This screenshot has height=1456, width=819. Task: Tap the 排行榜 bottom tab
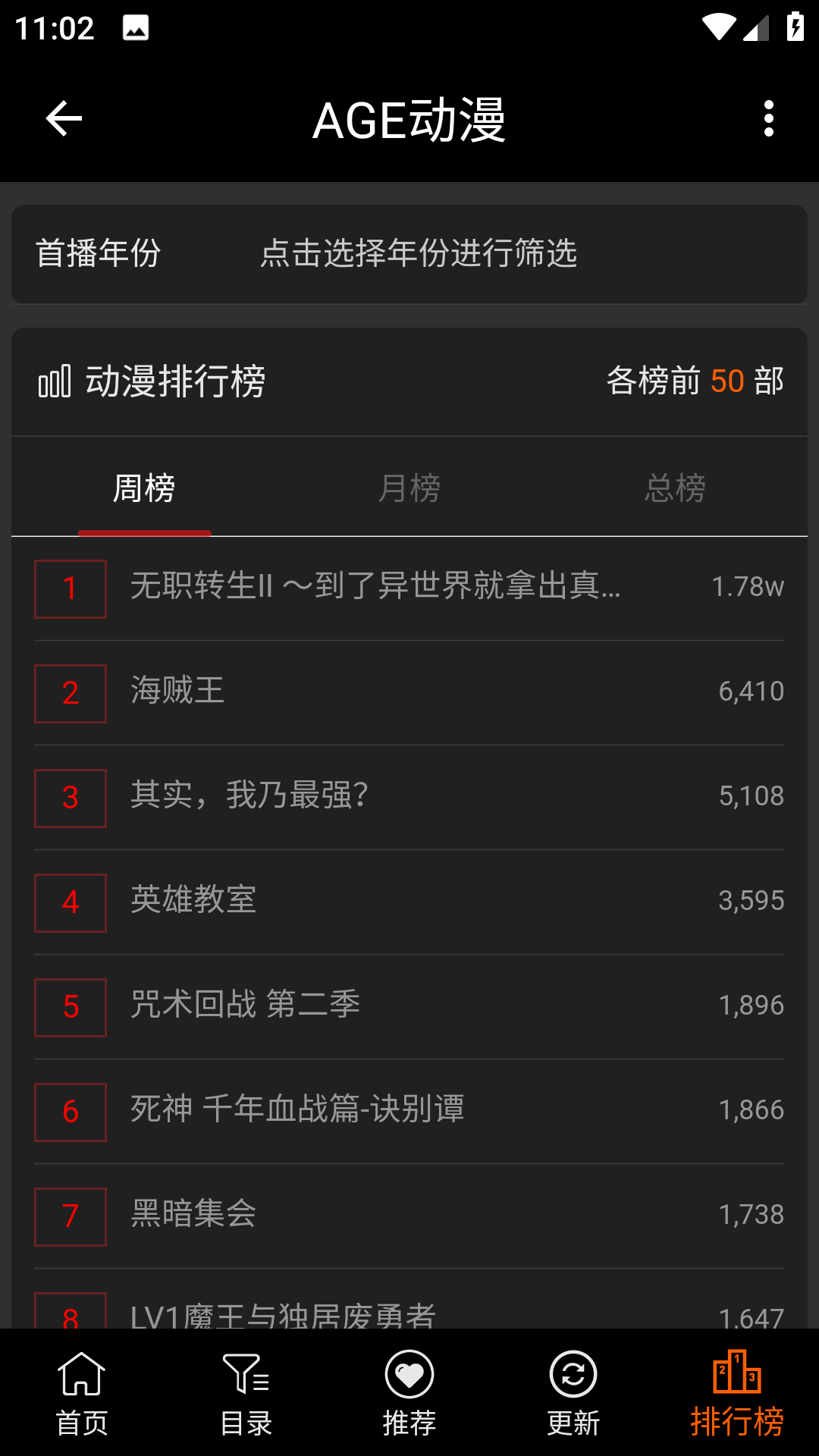[737, 1394]
